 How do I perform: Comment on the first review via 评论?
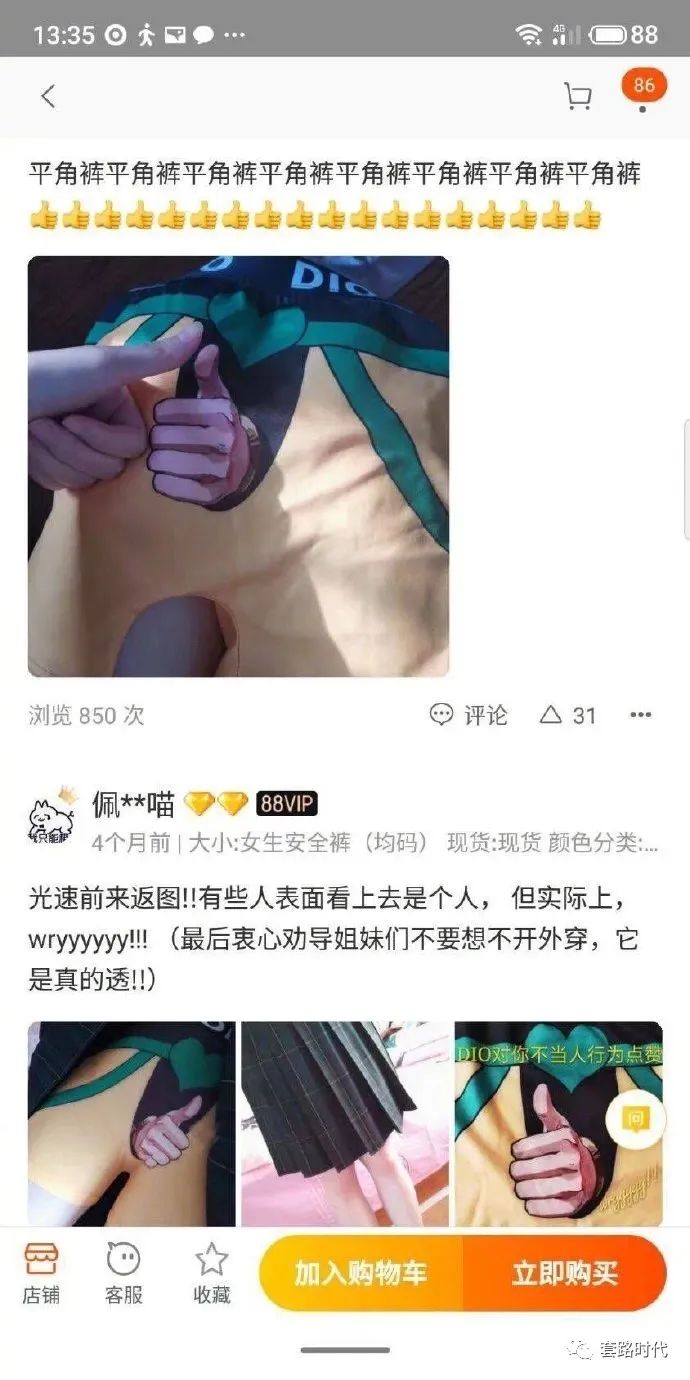[x=469, y=714]
